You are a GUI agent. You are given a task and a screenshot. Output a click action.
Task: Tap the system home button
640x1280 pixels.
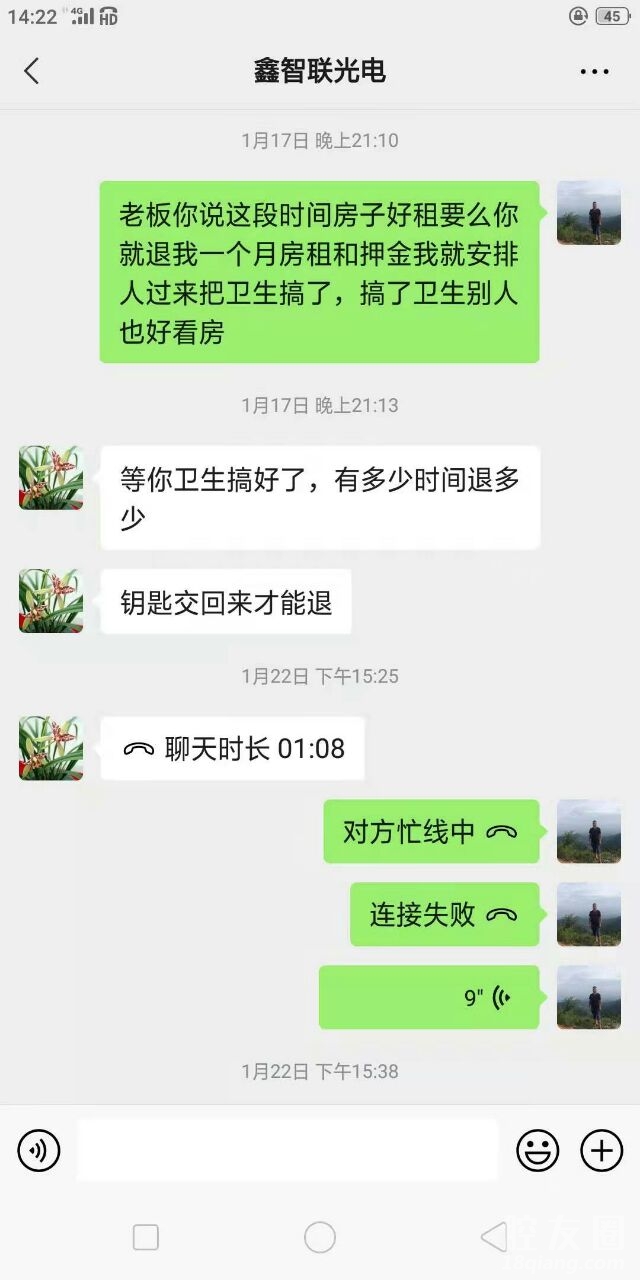[320, 1237]
